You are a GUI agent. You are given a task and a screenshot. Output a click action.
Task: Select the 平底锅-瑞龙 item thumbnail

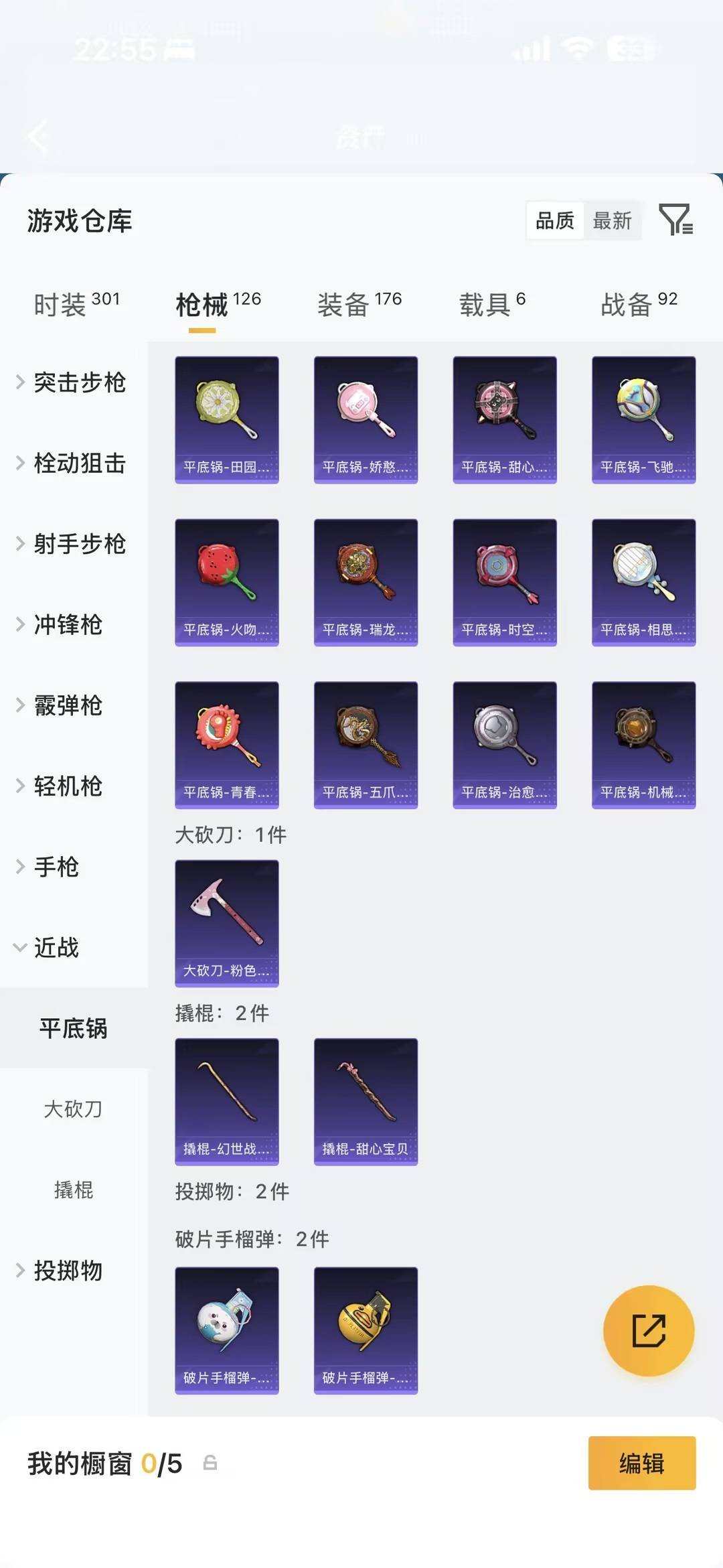tap(366, 580)
